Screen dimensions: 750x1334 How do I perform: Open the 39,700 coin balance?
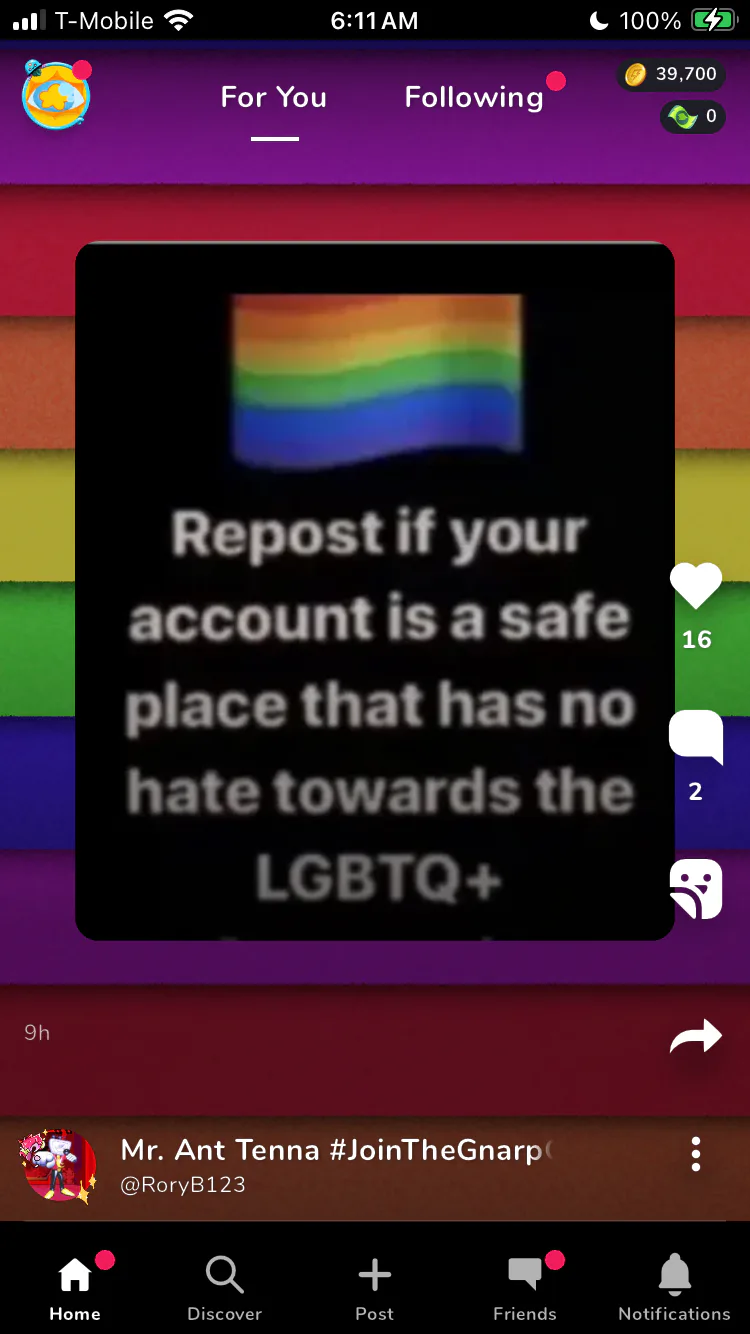(x=670, y=74)
